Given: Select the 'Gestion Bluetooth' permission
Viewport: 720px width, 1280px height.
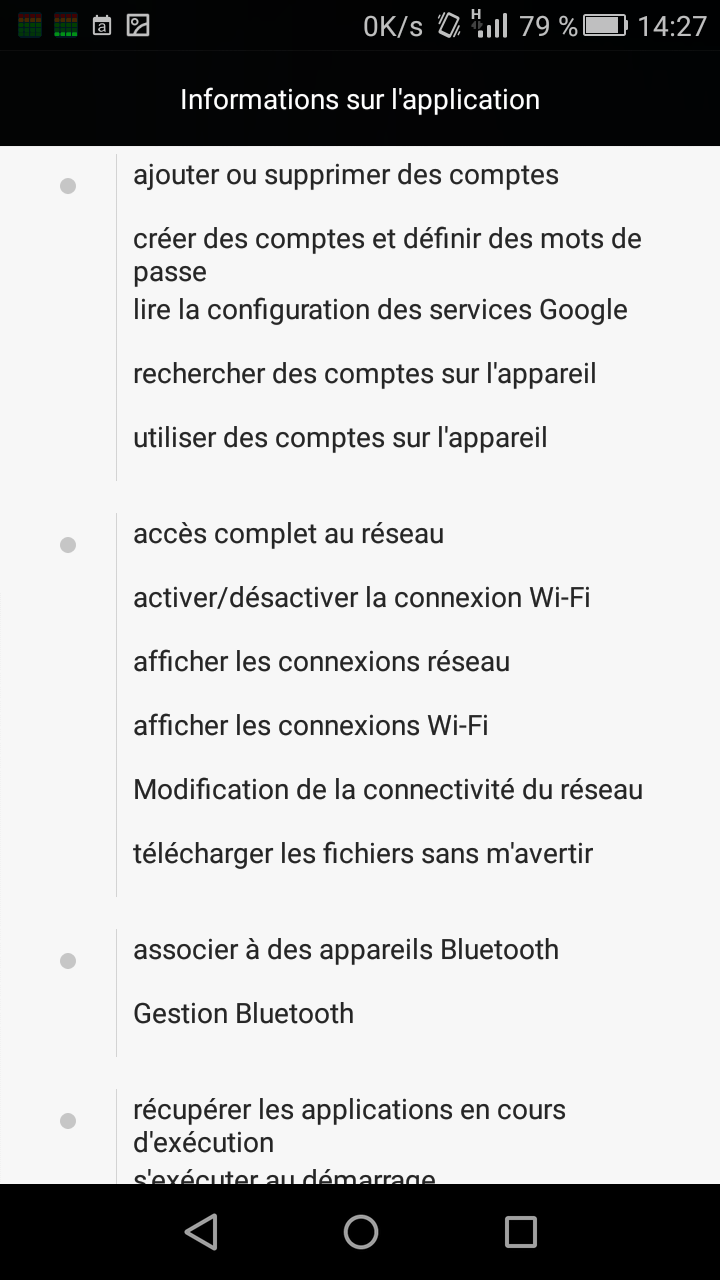Looking at the screenshot, I should pos(243,1014).
